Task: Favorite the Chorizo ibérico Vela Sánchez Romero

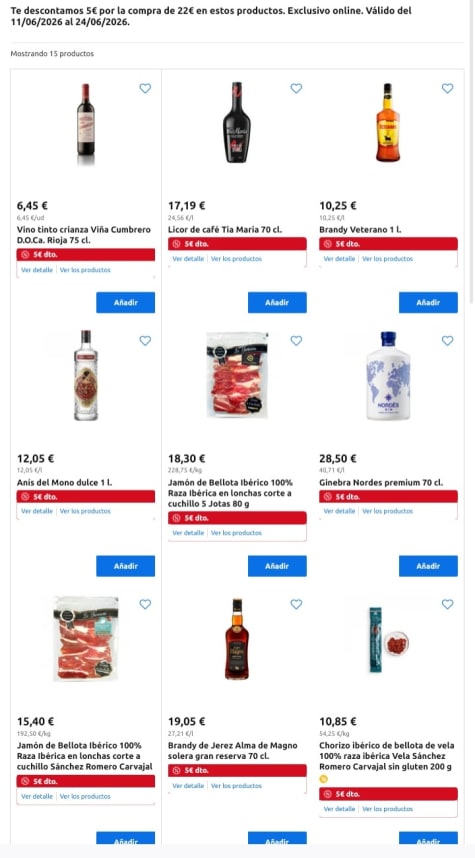Action: [x=448, y=604]
